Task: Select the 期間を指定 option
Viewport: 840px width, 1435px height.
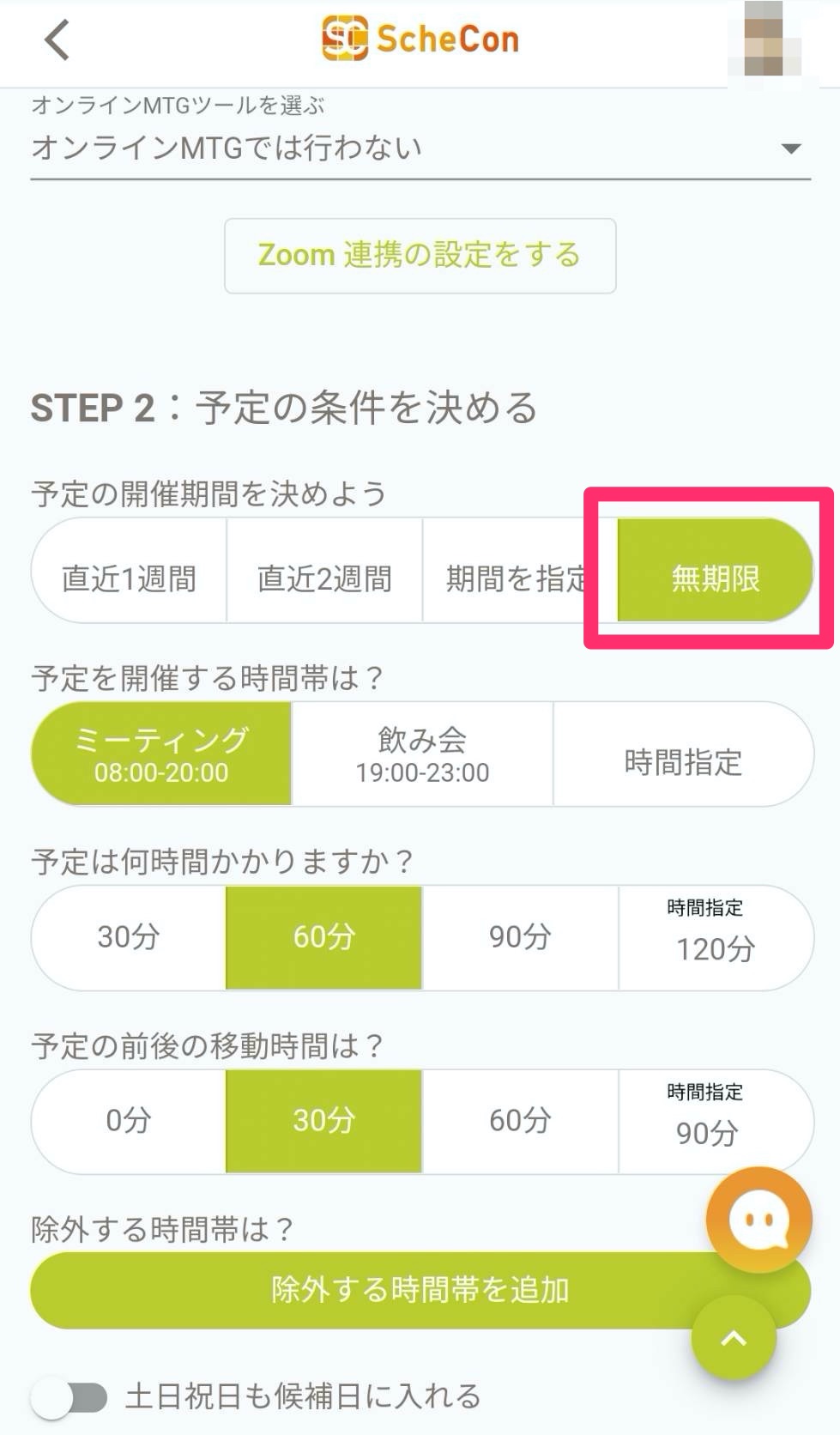Action: (519, 578)
